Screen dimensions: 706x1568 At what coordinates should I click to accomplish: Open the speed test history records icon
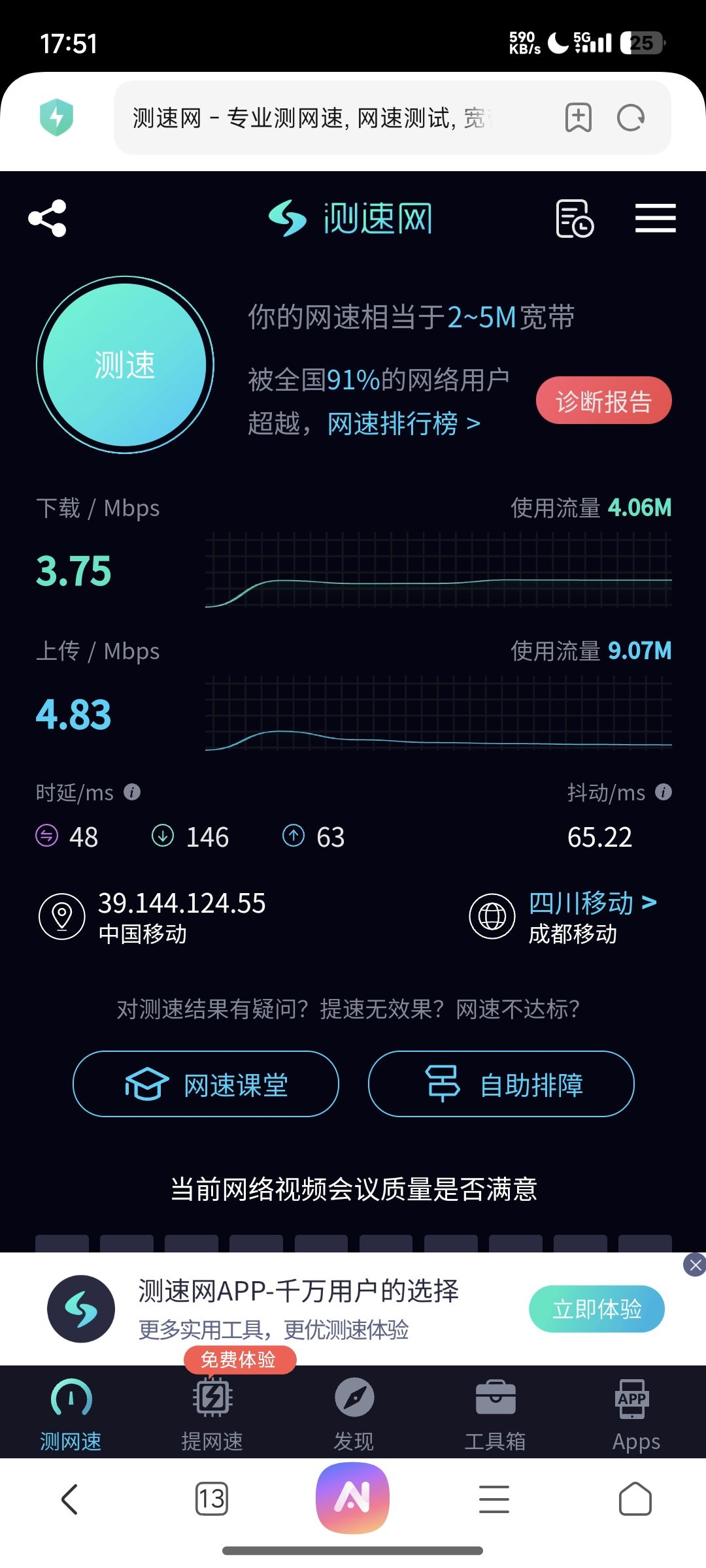574,219
